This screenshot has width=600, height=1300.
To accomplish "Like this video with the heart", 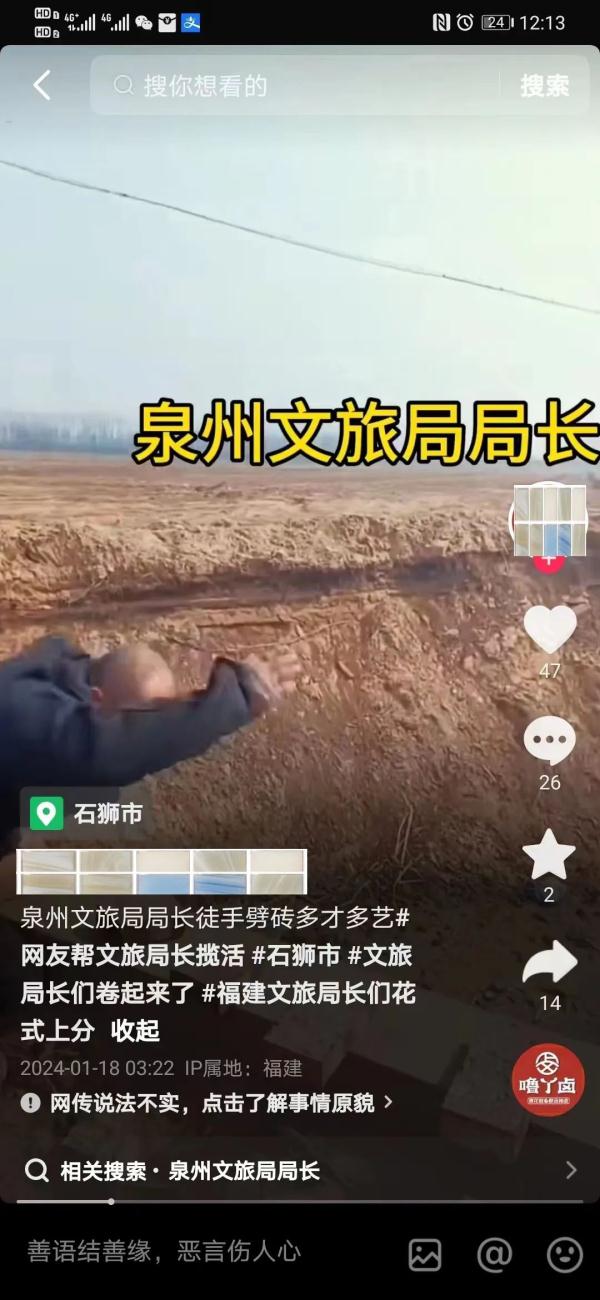I will click(x=550, y=629).
